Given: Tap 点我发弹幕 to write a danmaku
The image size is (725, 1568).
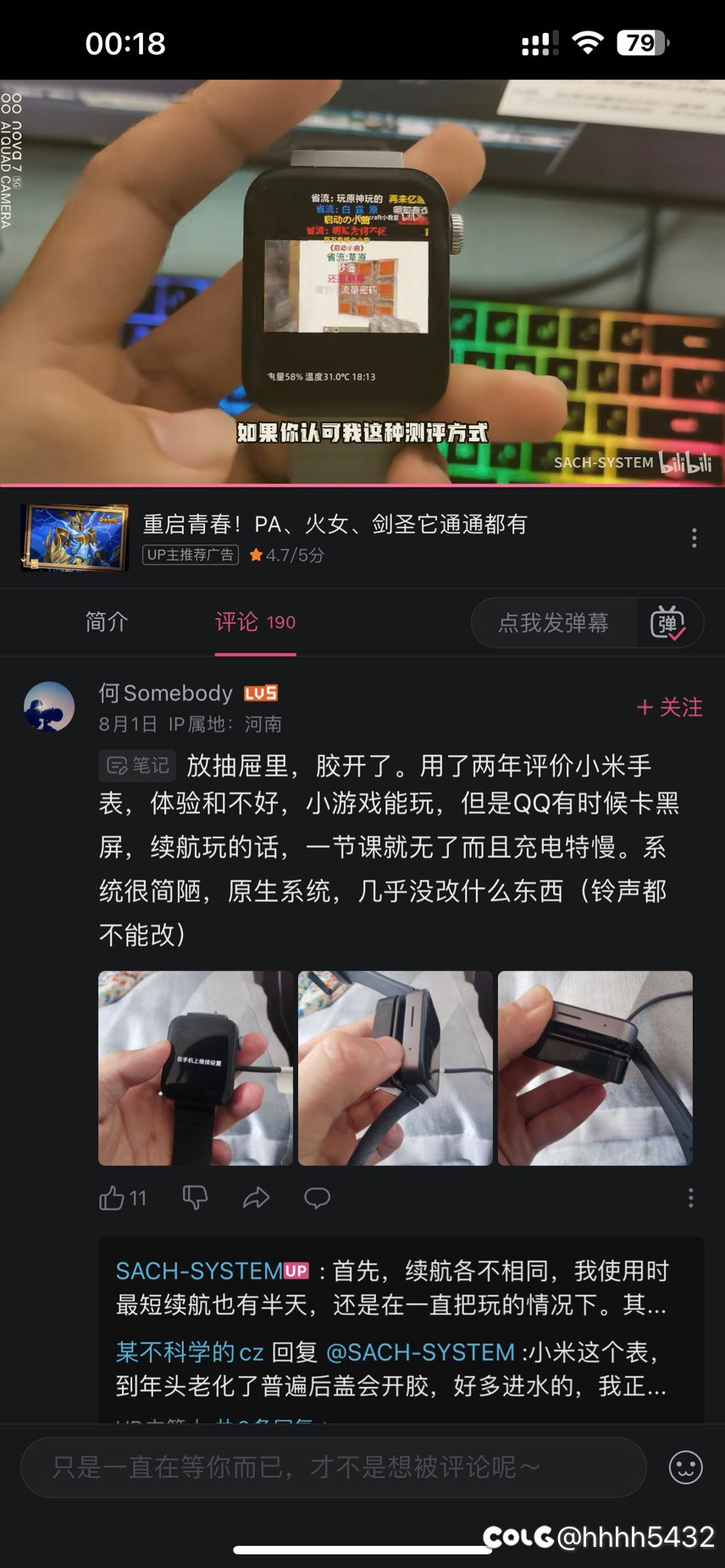Looking at the screenshot, I should [553, 623].
